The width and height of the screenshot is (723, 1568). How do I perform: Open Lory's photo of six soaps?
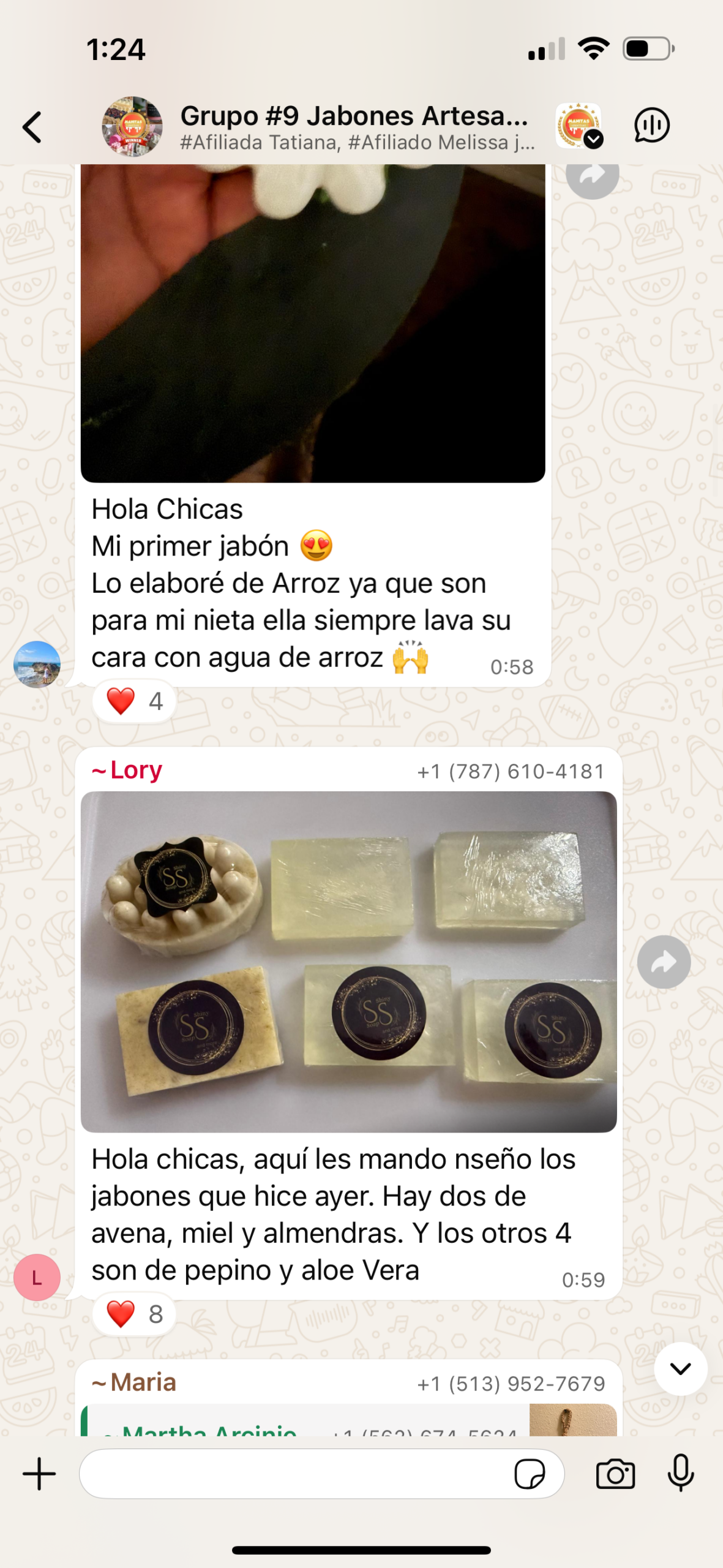point(348,961)
